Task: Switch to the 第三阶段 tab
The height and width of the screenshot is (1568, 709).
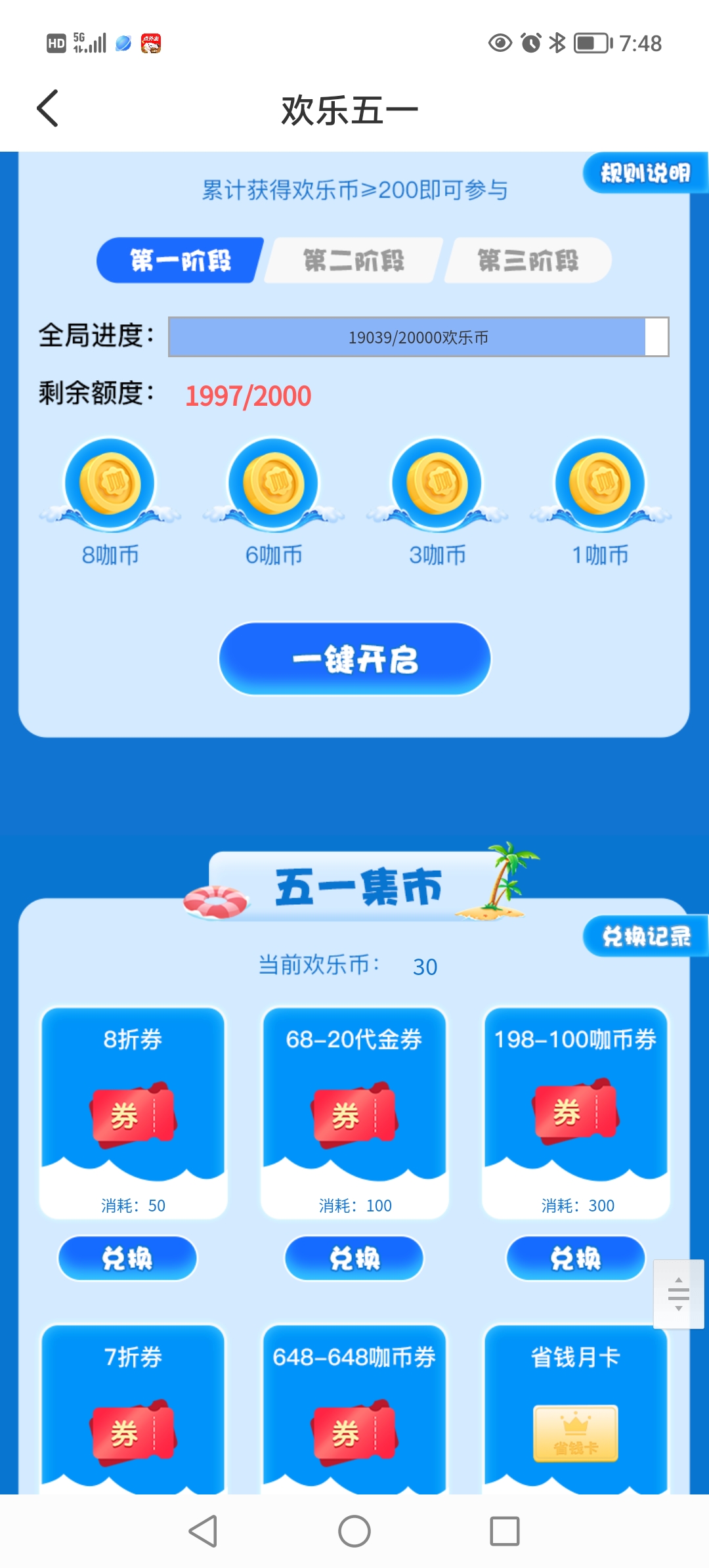Action: click(x=528, y=261)
